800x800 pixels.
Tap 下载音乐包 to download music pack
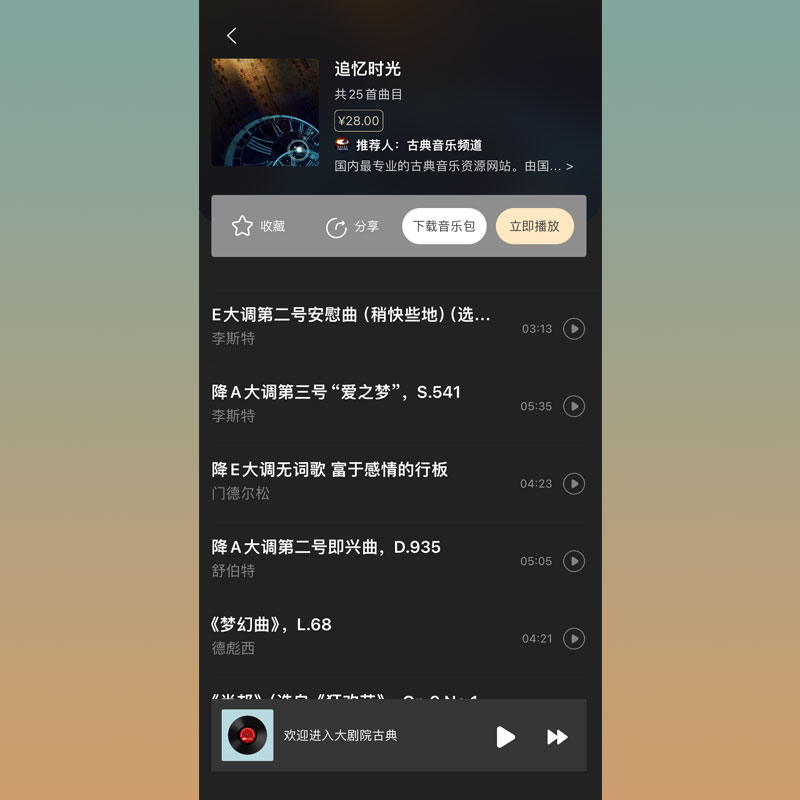[444, 227]
